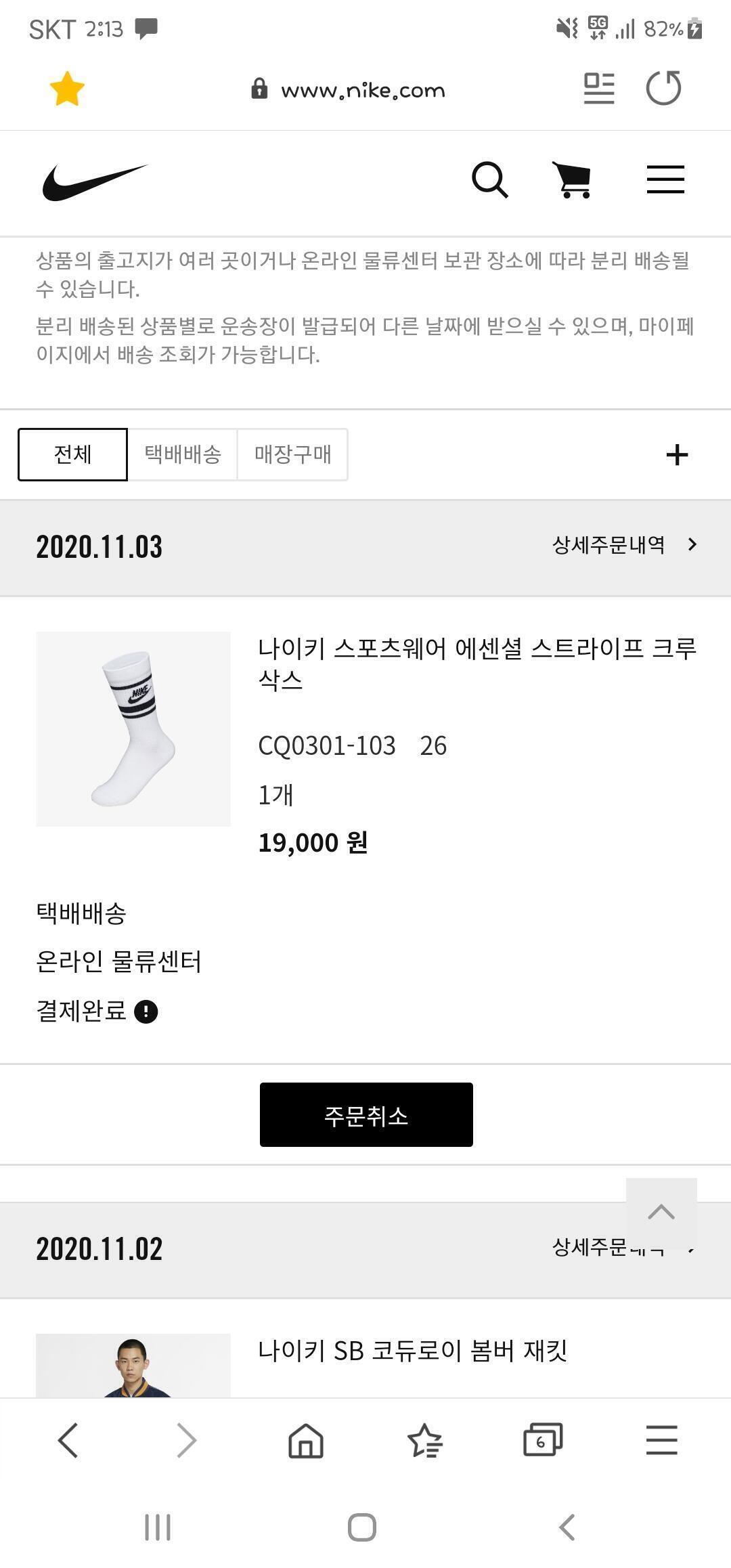The width and height of the screenshot is (731, 1568).
Task: Open the shopping cart
Action: tap(573, 180)
